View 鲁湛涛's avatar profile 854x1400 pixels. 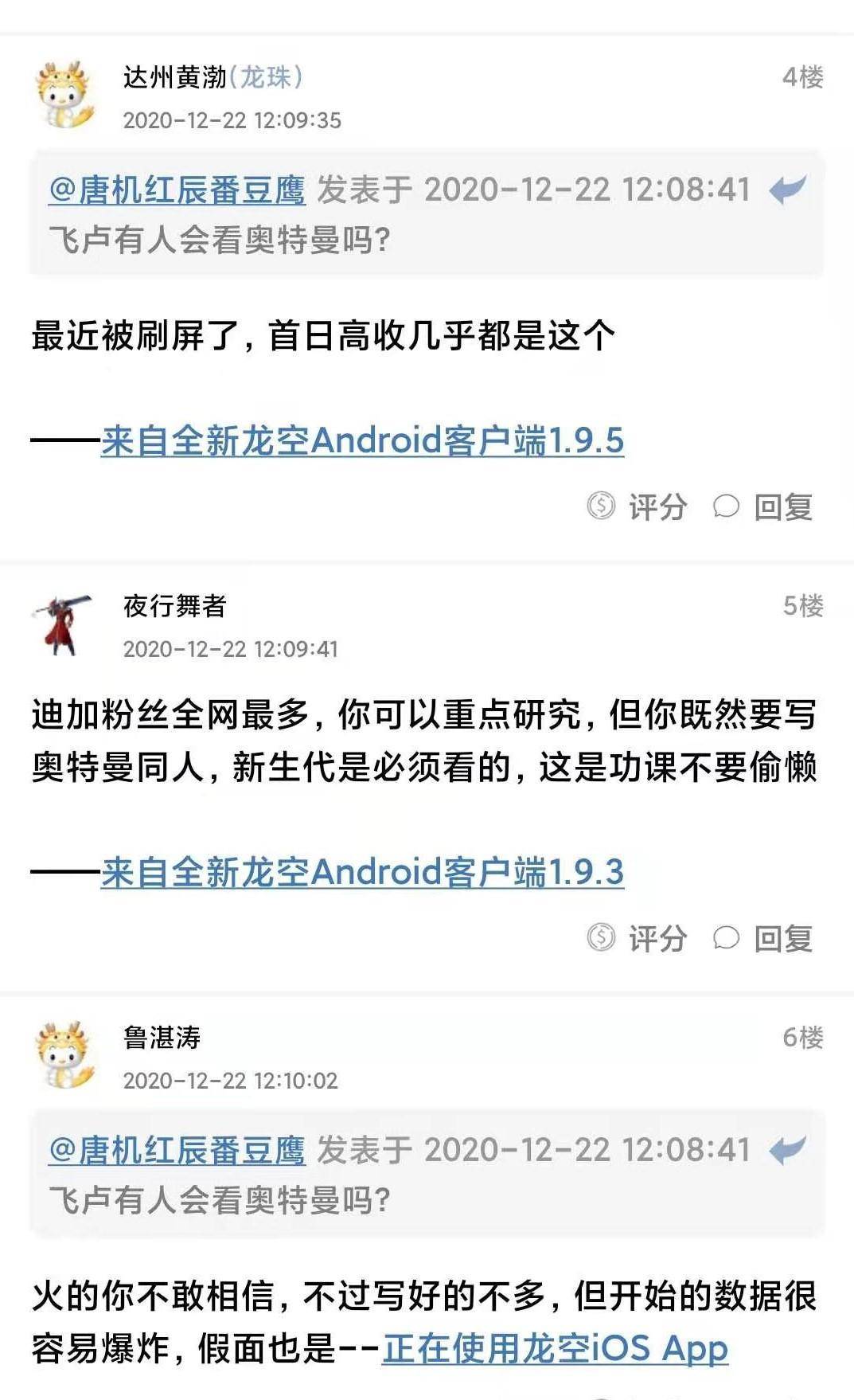click(x=65, y=1055)
